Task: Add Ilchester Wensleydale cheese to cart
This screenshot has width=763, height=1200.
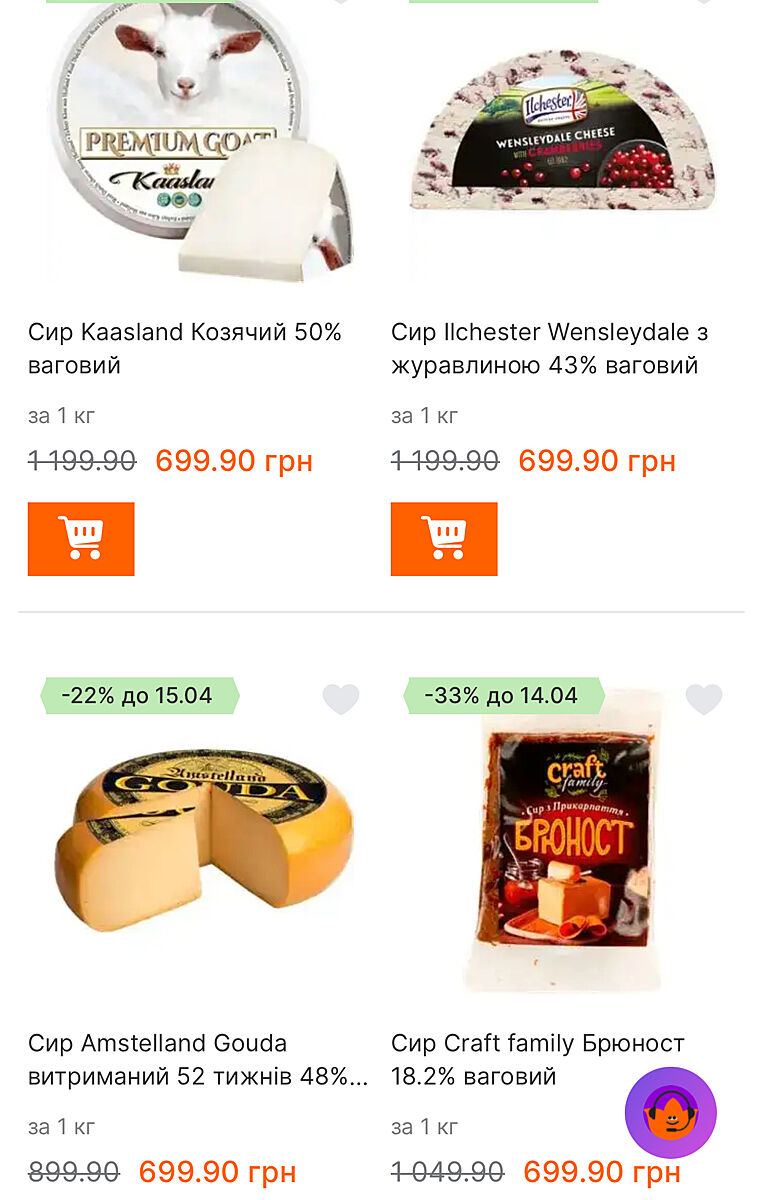Action: tap(444, 539)
